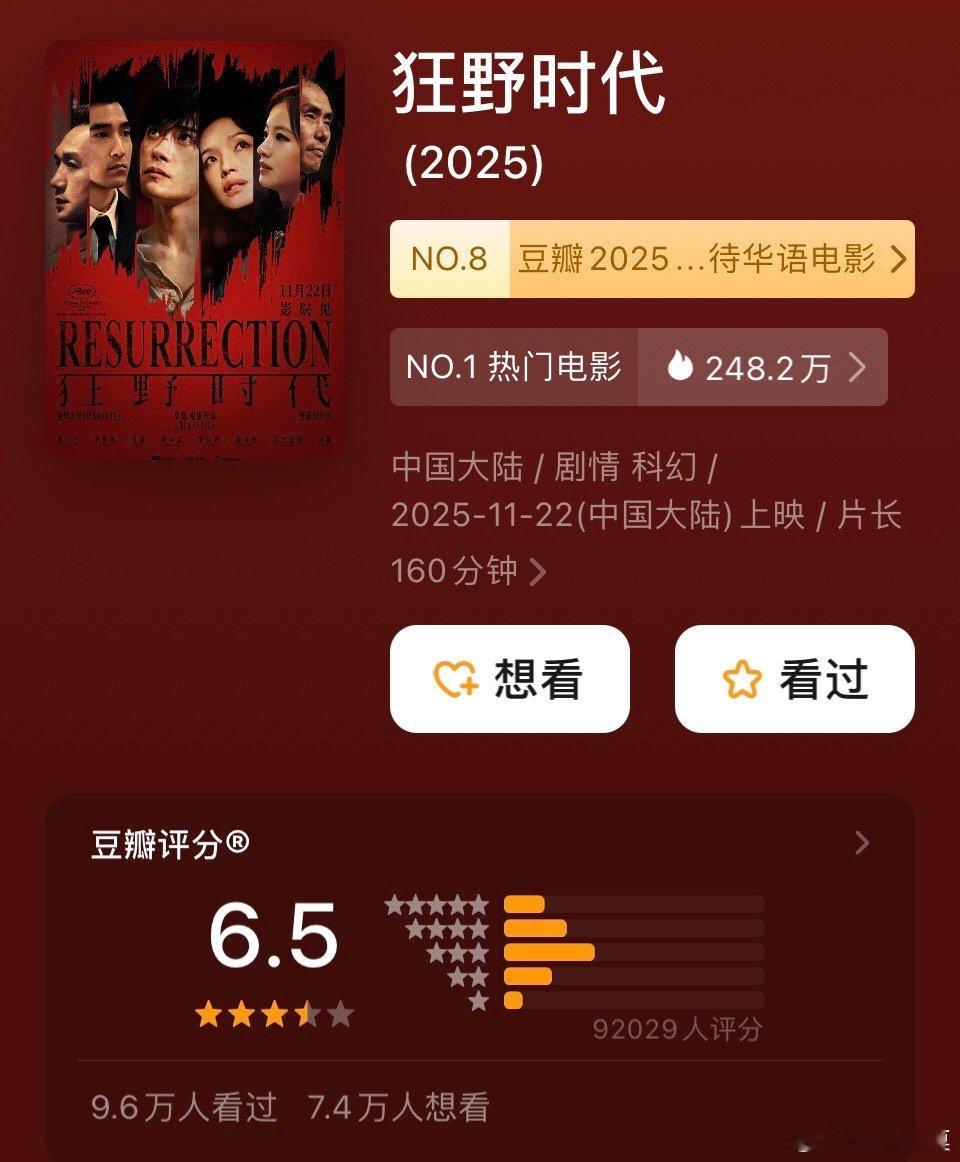
Task: Mark the movie as 想看
Action: pyautogui.click(x=510, y=679)
